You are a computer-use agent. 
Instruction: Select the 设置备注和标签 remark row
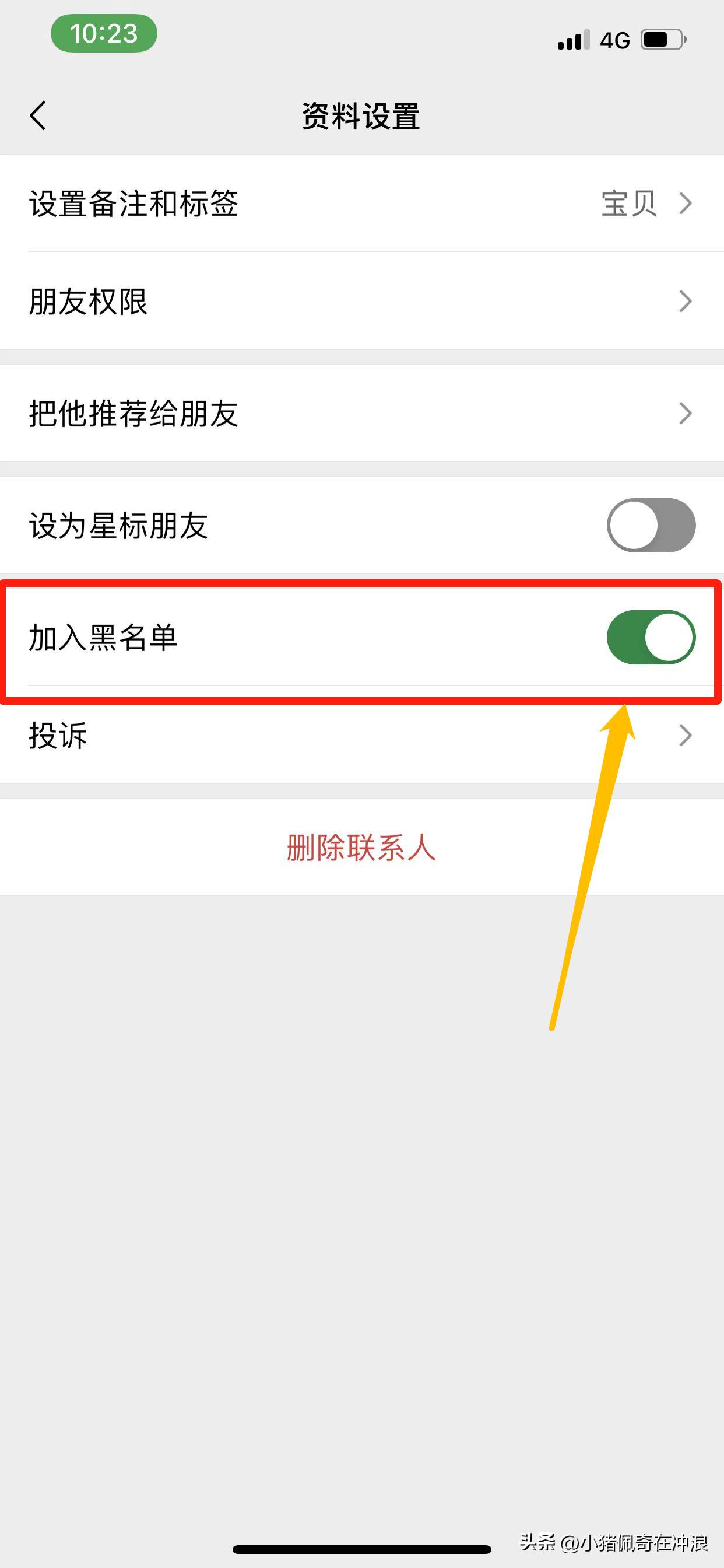(182, 204)
